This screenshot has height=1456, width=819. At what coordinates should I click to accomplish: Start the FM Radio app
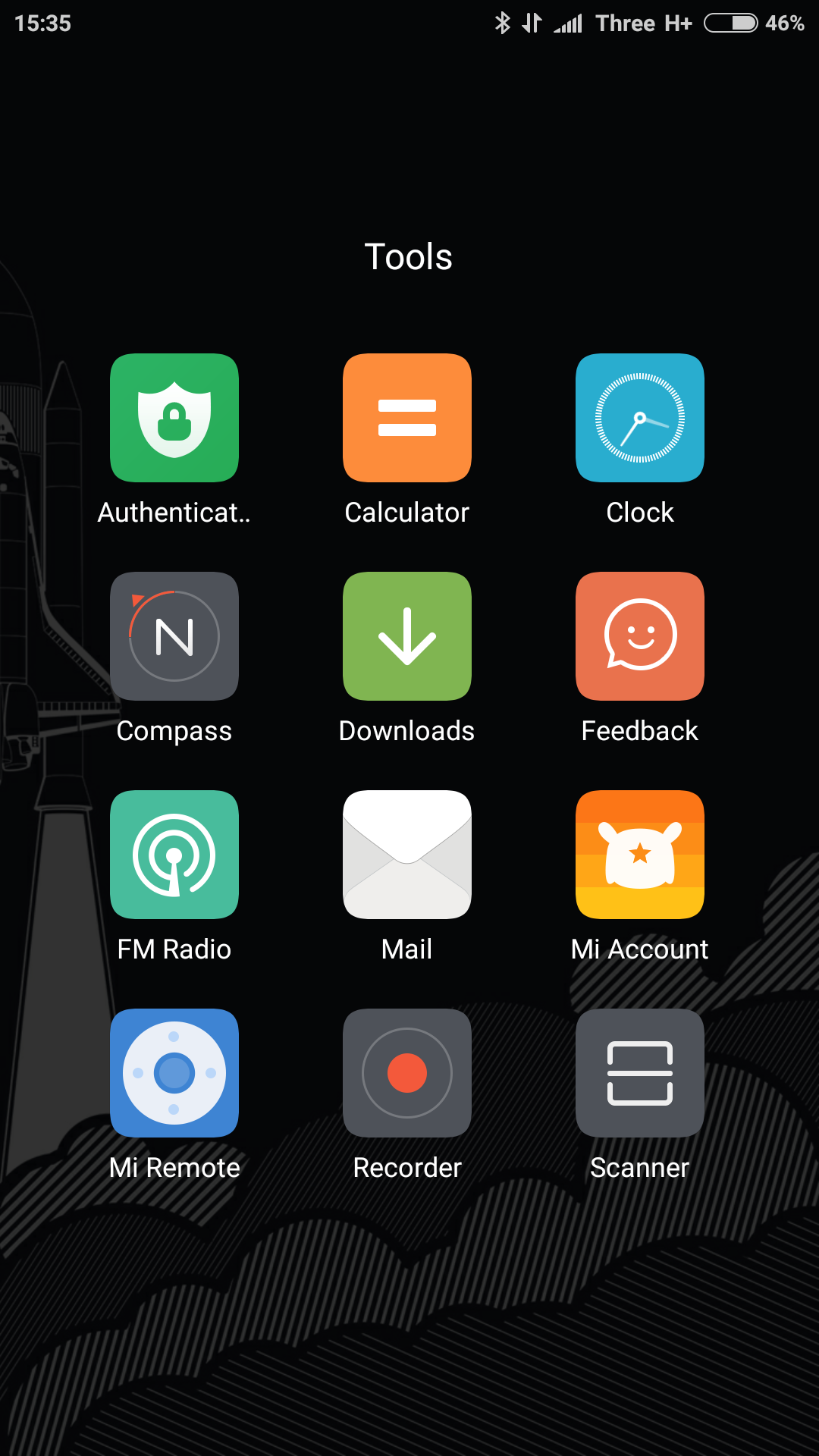click(x=174, y=855)
